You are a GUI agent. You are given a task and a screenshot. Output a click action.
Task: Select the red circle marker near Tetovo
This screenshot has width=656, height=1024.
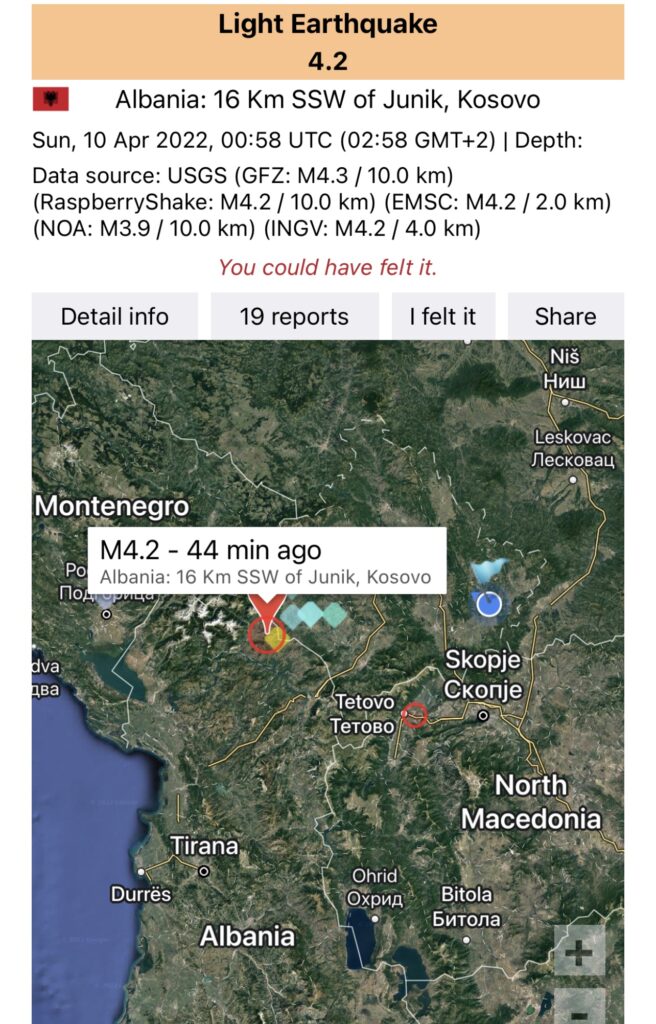pyautogui.click(x=415, y=714)
